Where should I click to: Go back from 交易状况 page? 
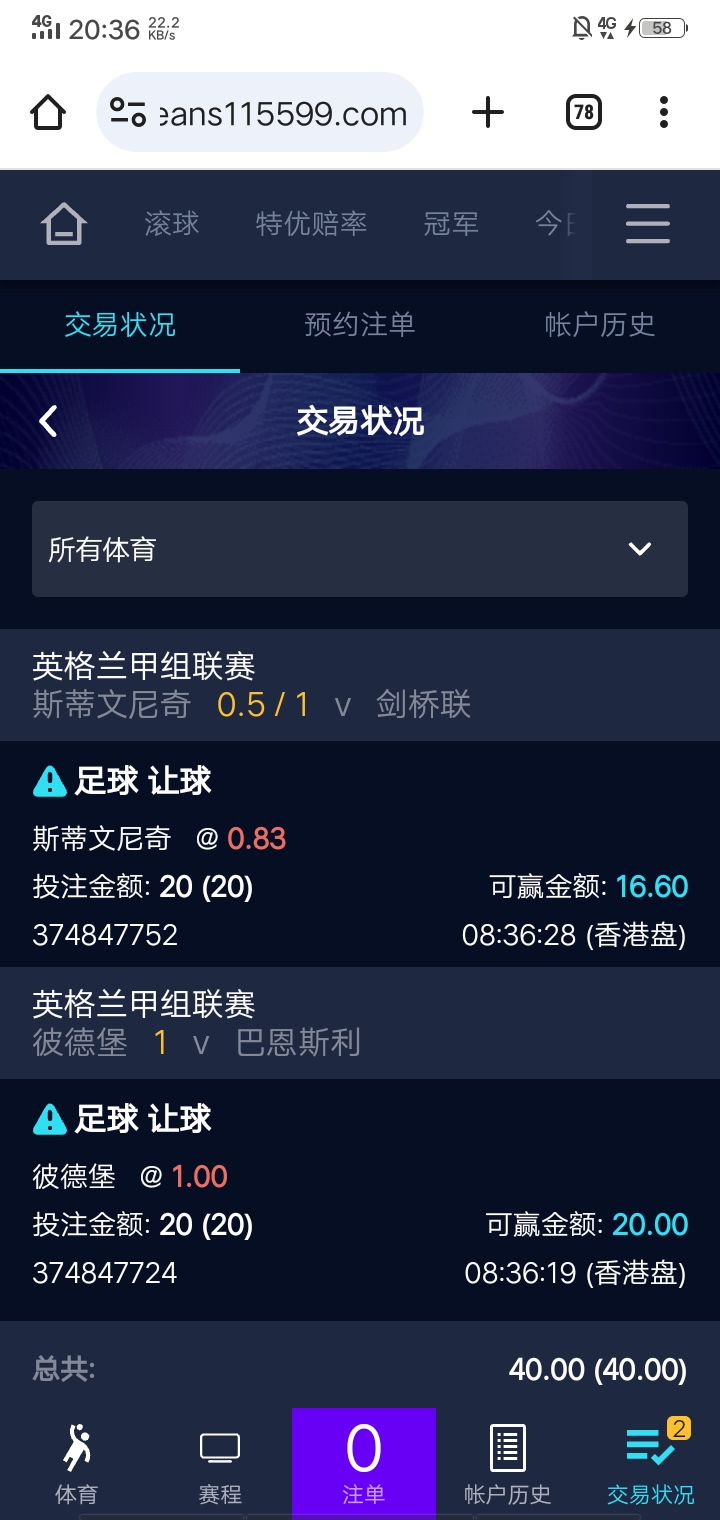coord(48,421)
